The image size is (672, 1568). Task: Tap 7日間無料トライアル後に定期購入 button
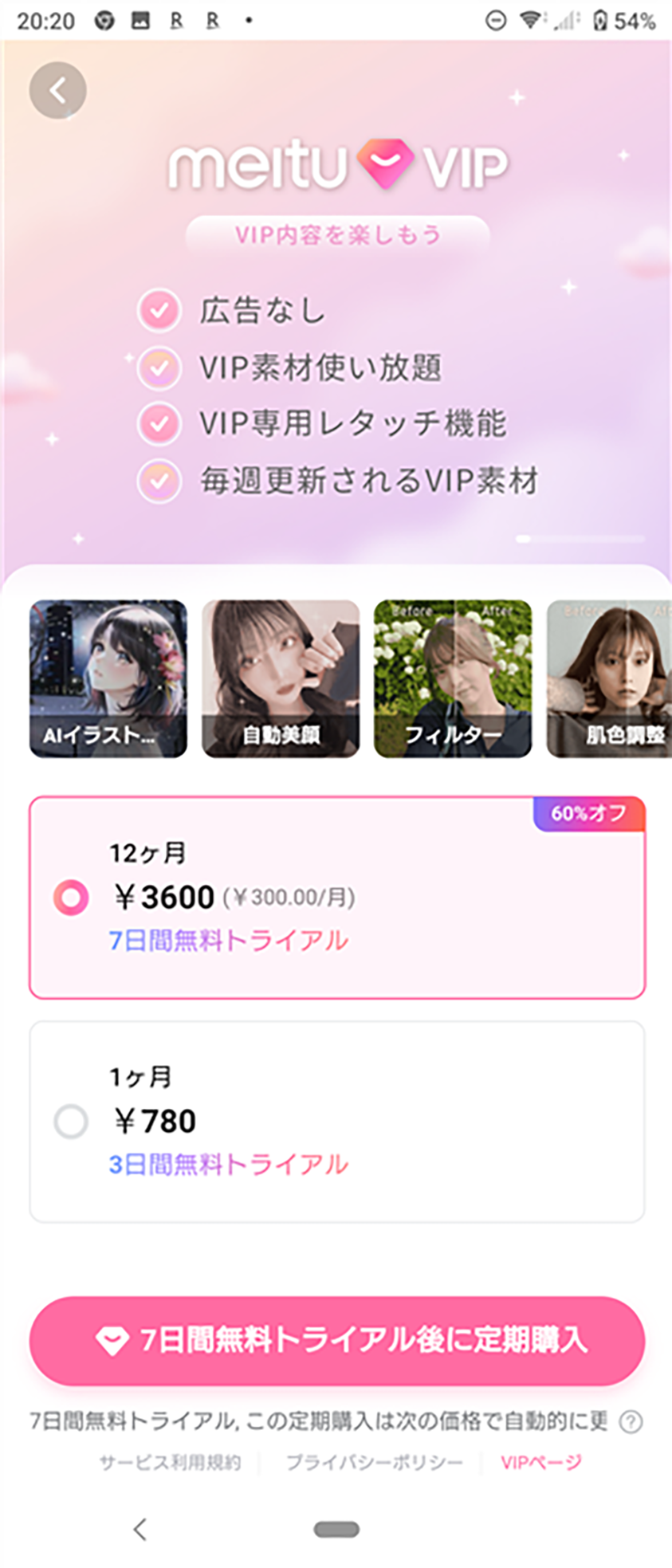click(336, 1340)
